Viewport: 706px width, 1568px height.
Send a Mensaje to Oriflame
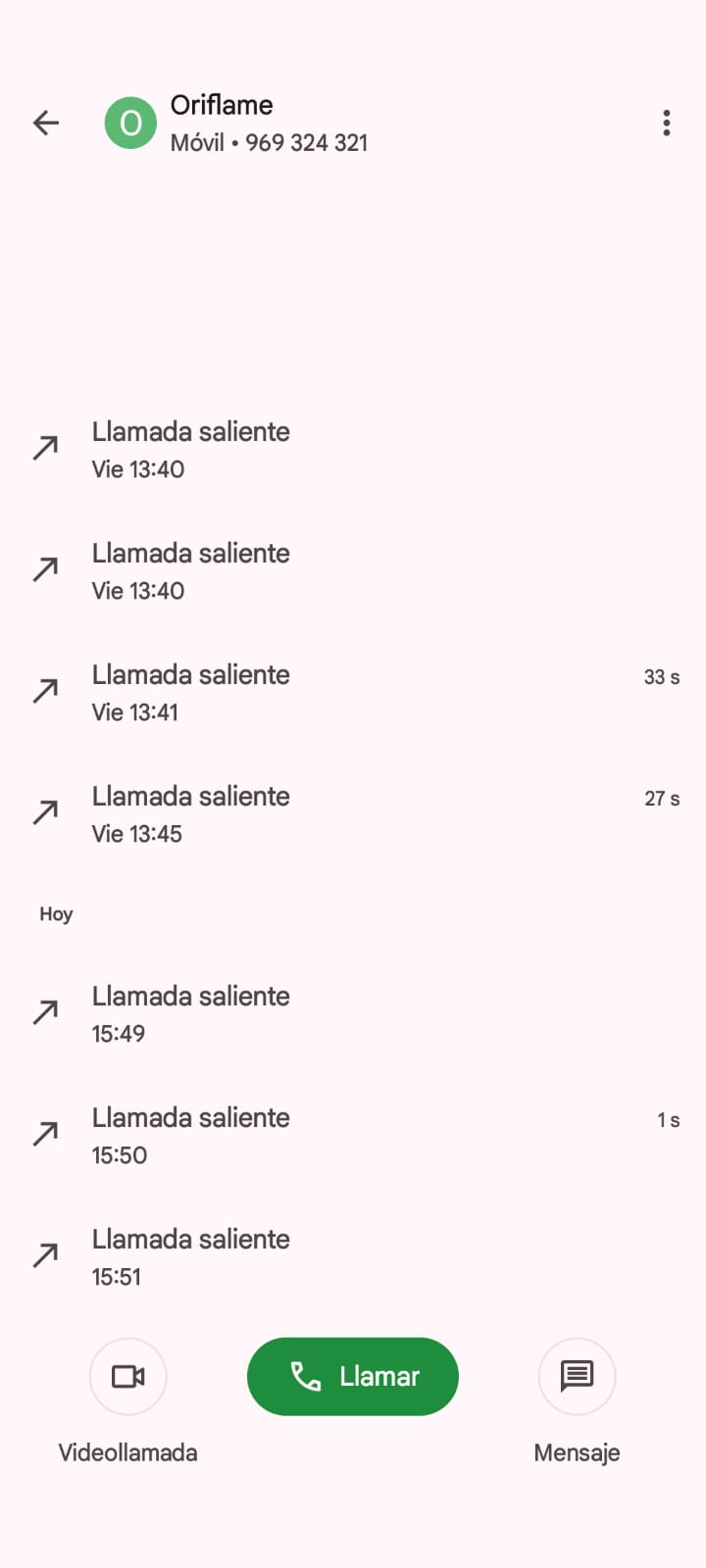577,1376
